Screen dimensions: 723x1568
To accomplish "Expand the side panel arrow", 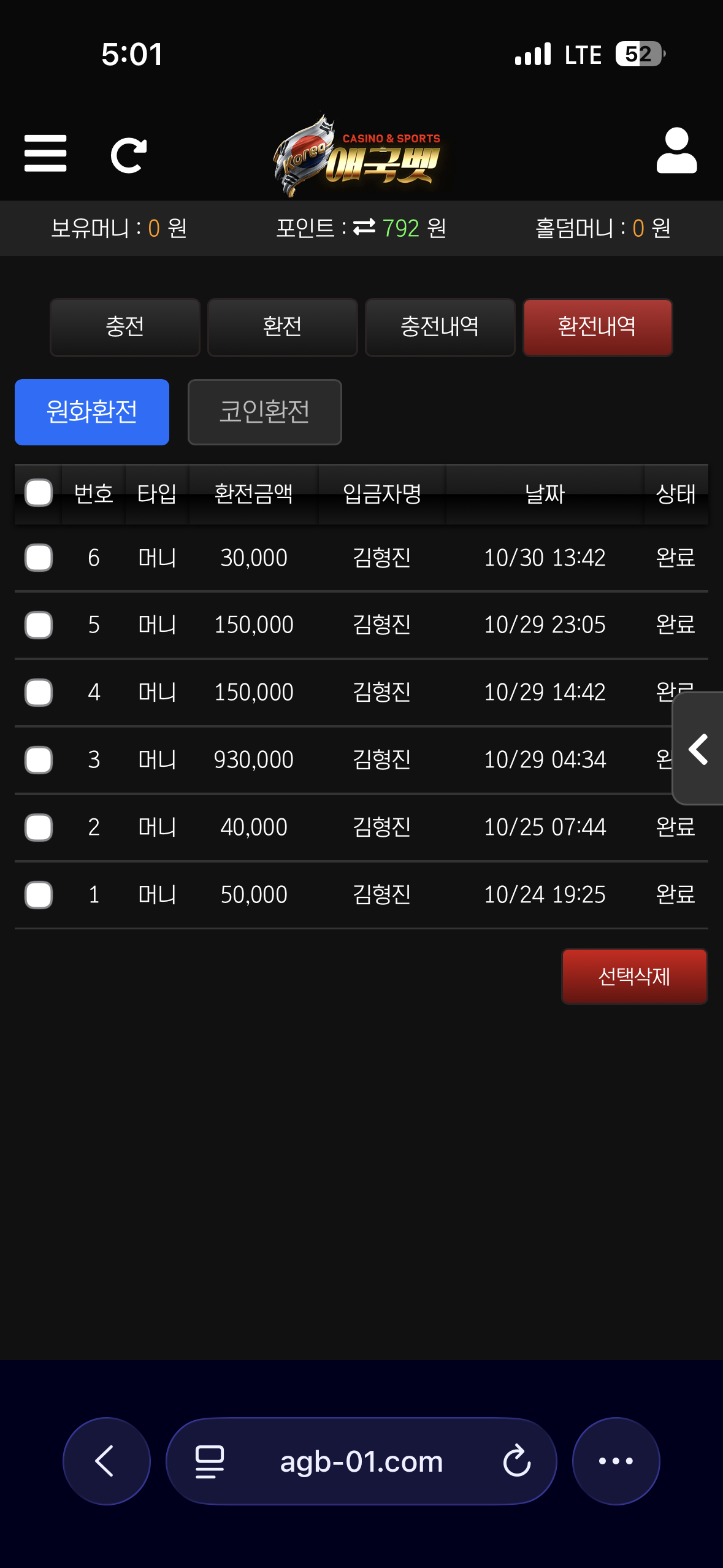I will (698, 748).
